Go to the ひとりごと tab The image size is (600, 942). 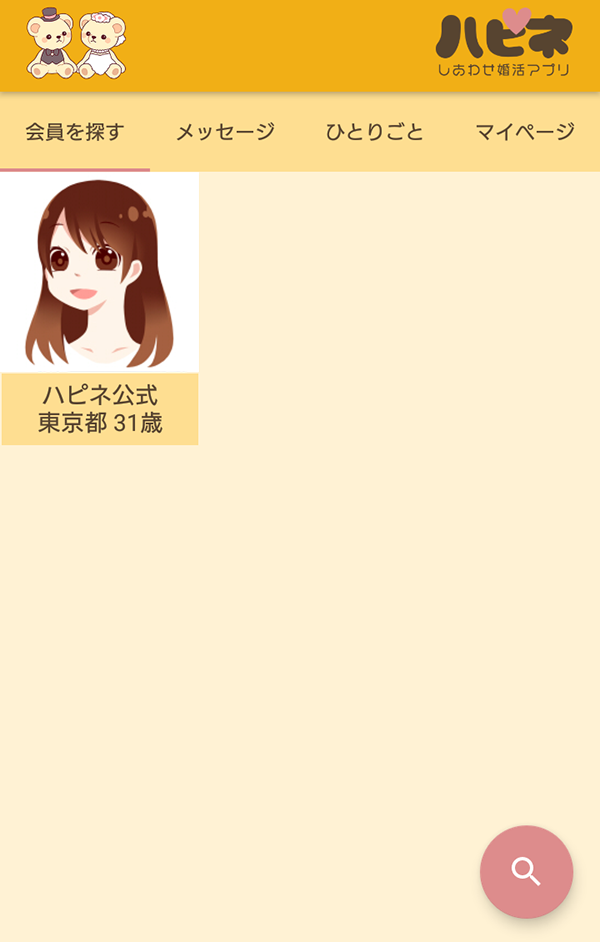point(375,132)
